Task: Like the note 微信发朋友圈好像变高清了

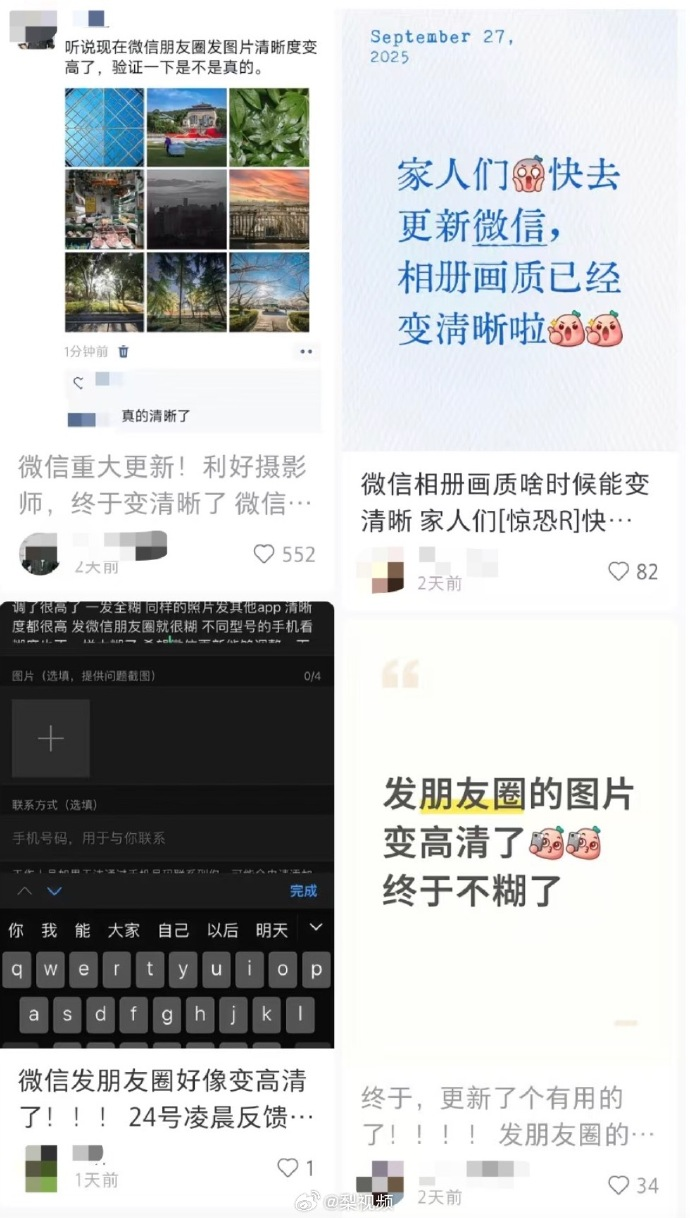Action: pos(287,1167)
